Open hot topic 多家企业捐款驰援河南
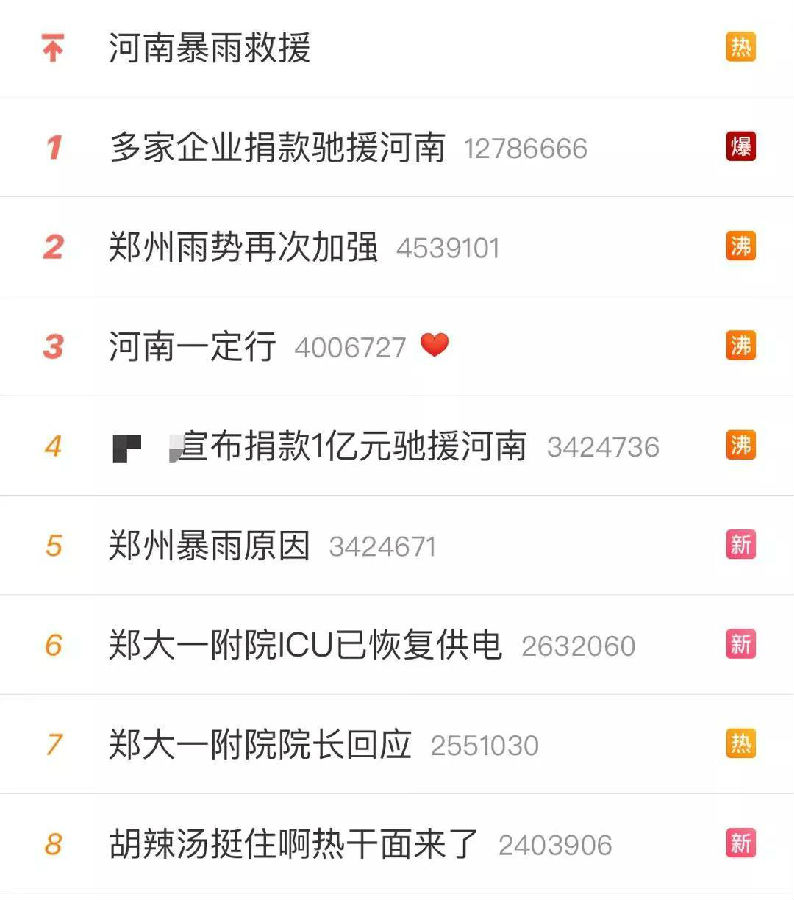This screenshot has height=900, width=794. pyautogui.click(x=277, y=148)
